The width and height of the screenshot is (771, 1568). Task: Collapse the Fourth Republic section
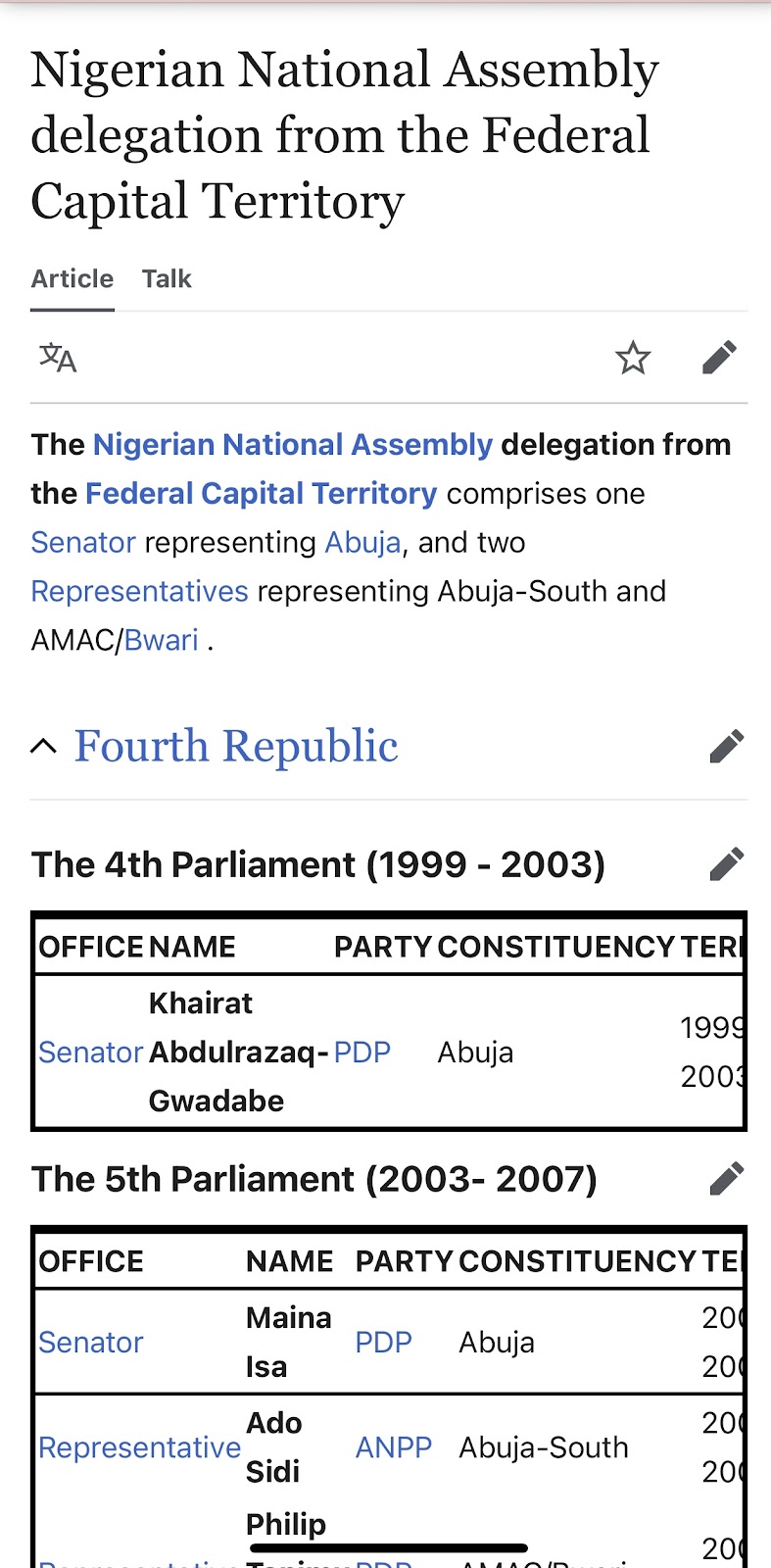click(43, 747)
